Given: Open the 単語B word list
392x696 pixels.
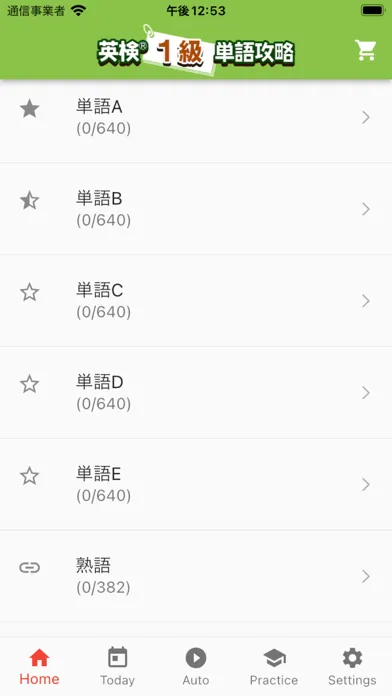Looking at the screenshot, I should point(196,209).
